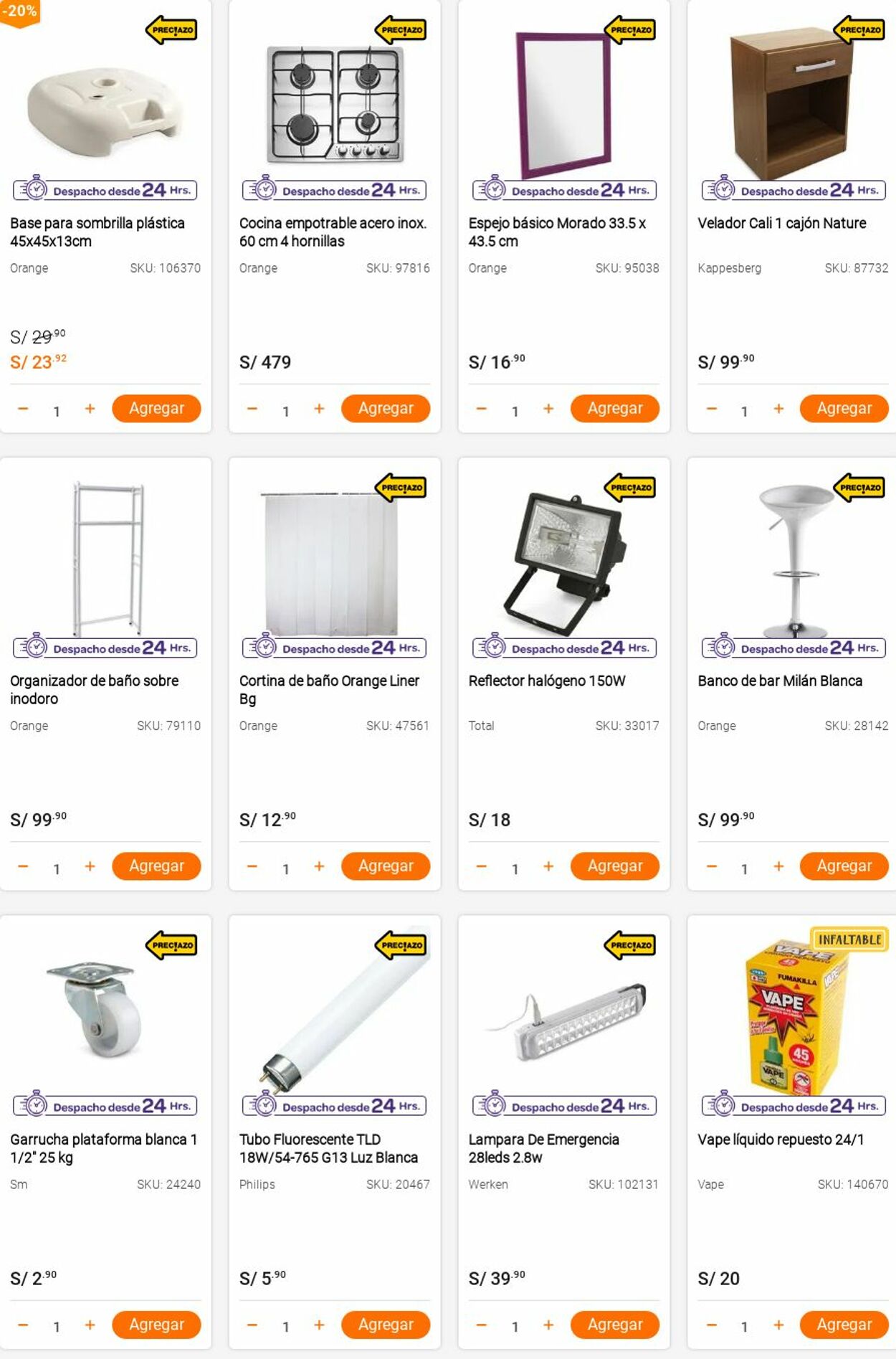Increase quantity of Banco de bar Milán
The height and width of the screenshot is (1359, 896).
778,866
